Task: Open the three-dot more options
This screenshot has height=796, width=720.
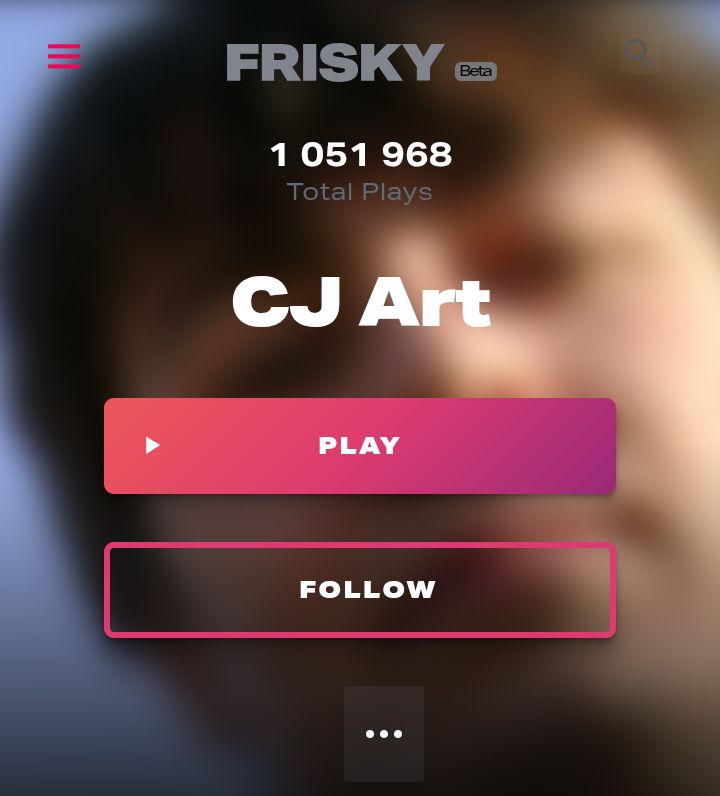Action: (384, 734)
